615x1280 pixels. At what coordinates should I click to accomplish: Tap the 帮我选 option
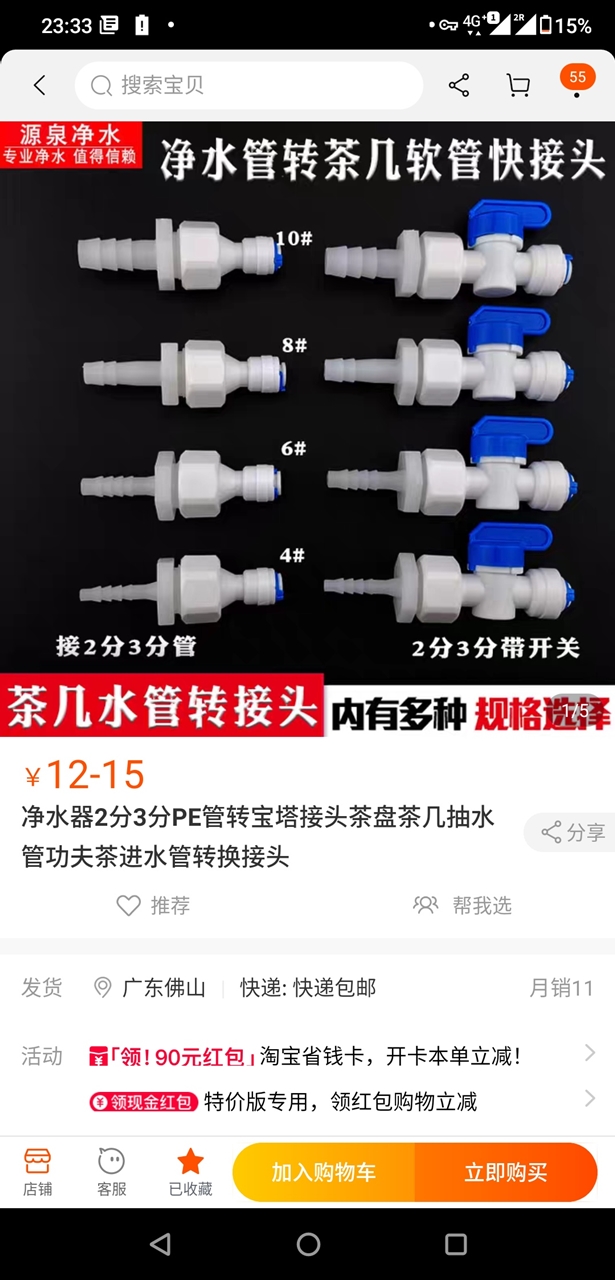pyautogui.click(x=462, y=905)
